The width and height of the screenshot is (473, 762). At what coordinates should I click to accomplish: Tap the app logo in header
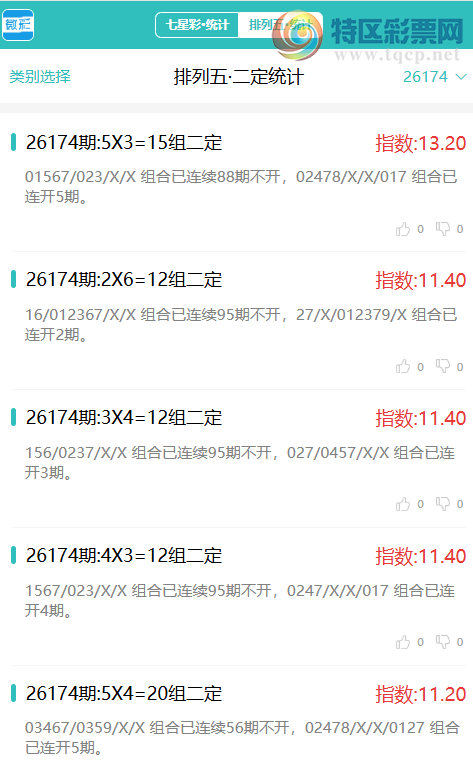[x=18, y=25]
